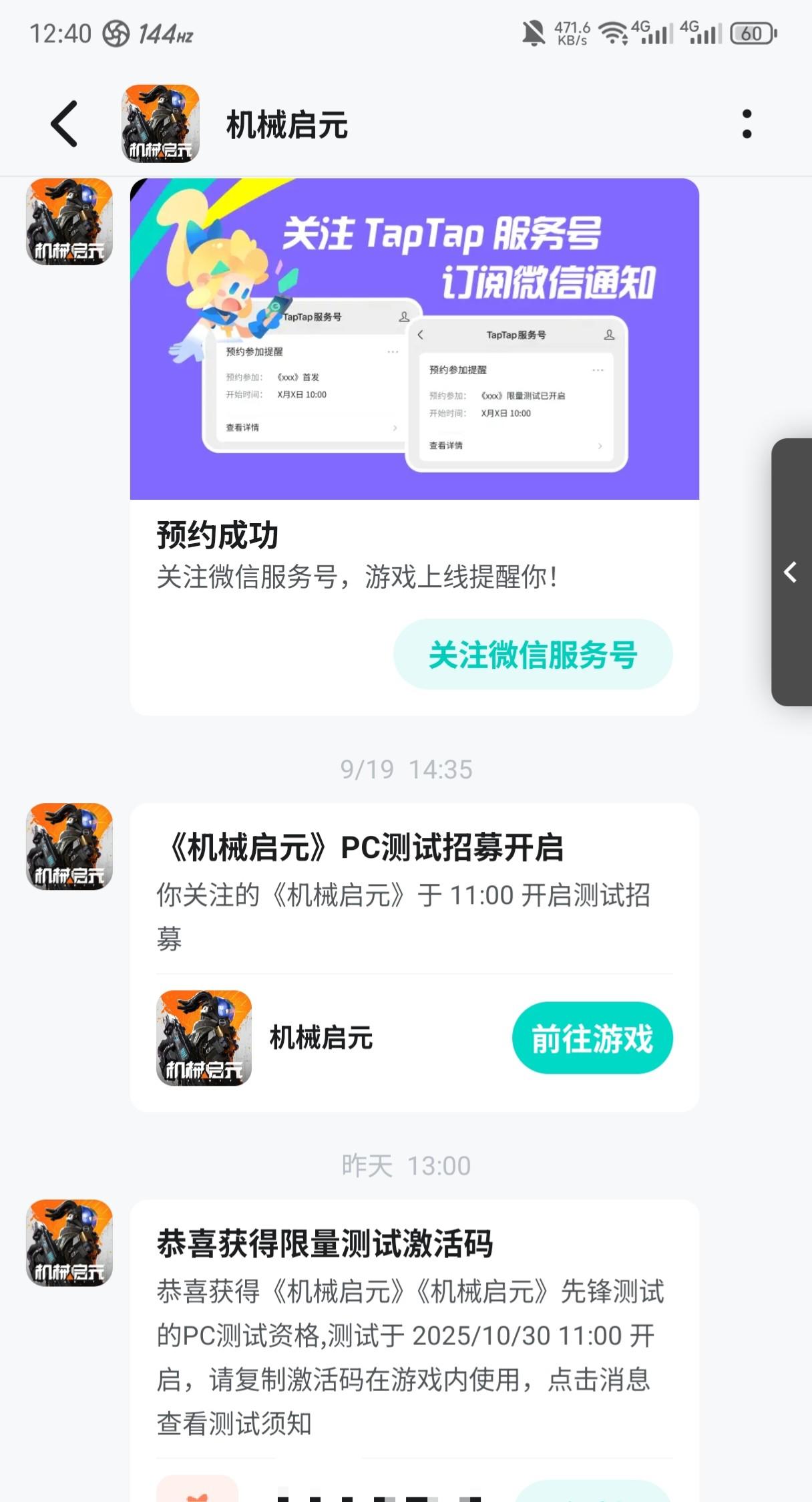Tap the 机械启元 icon inside the game card
This screenshot has width=812, height=1502.
click(204, 1038)
